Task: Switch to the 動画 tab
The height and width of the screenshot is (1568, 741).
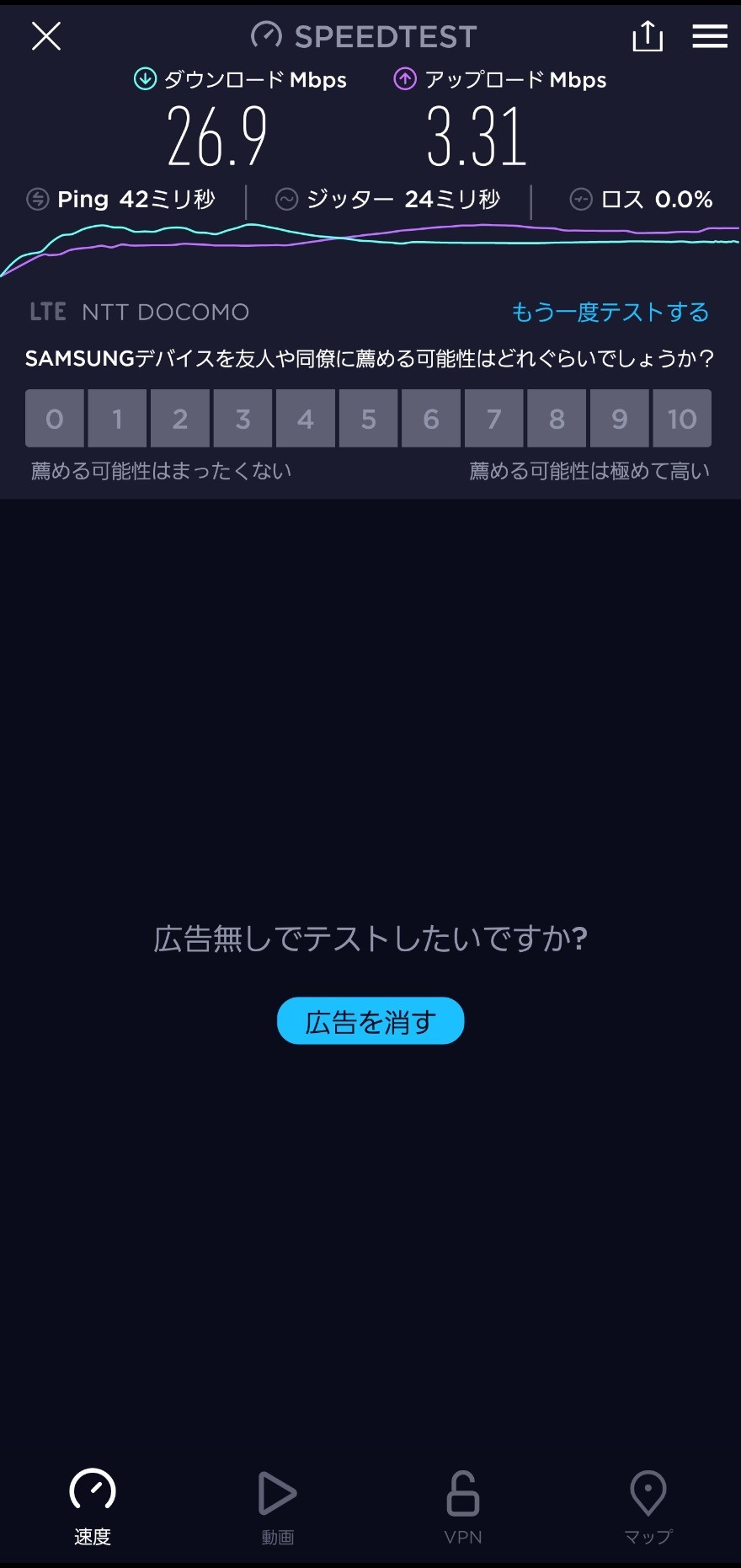Action: (x=278, y=1508)
